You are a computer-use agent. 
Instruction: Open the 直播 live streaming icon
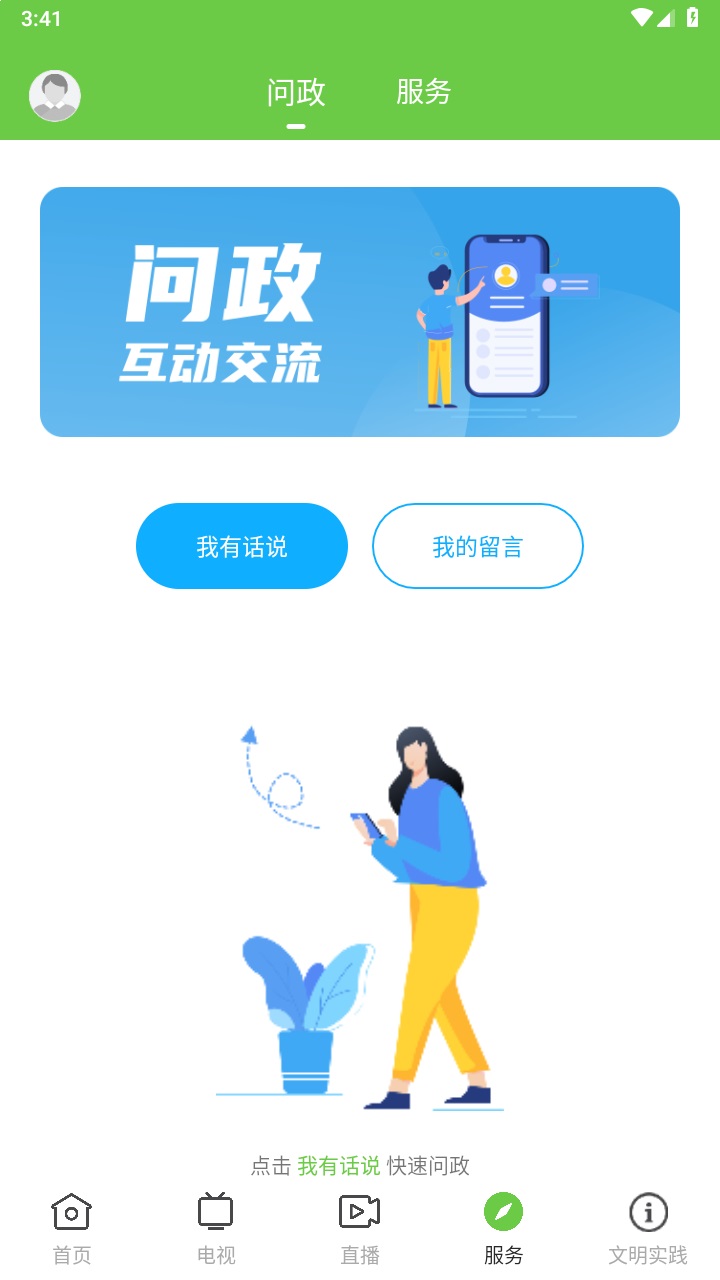click(358, 1213)
